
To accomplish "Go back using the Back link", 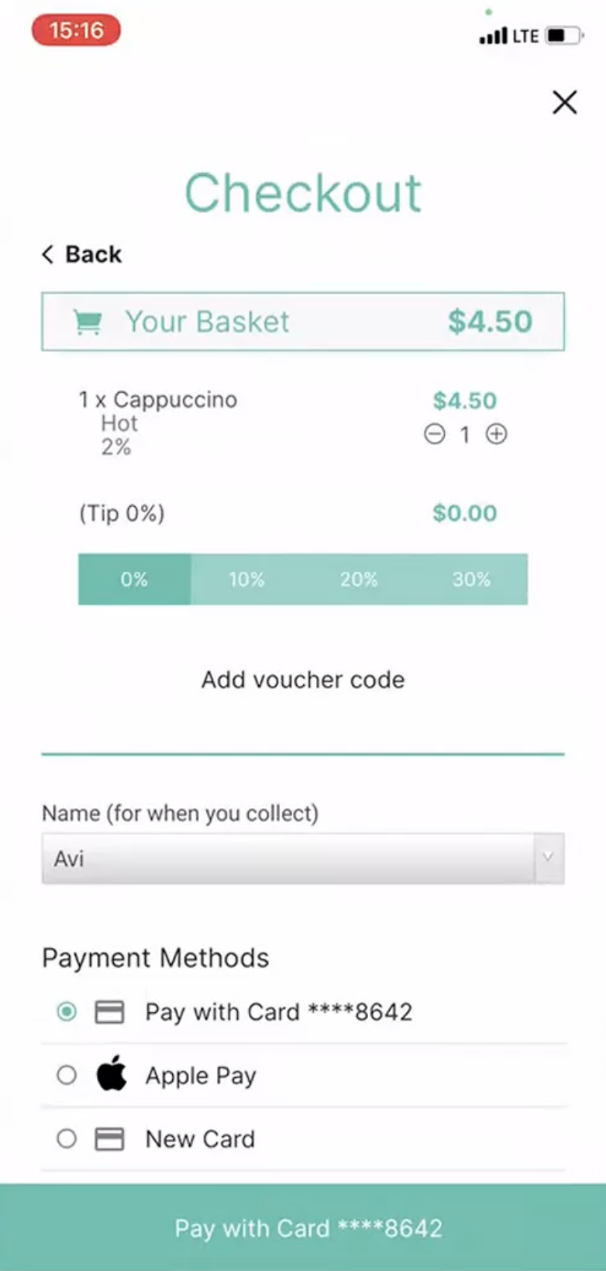I will pyautogui.click(x=82, y=254).
